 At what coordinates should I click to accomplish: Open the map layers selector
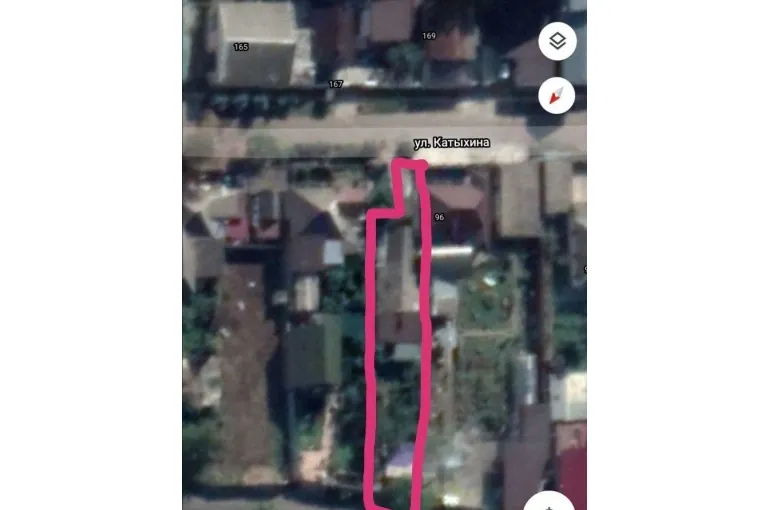tap(557, 41)
